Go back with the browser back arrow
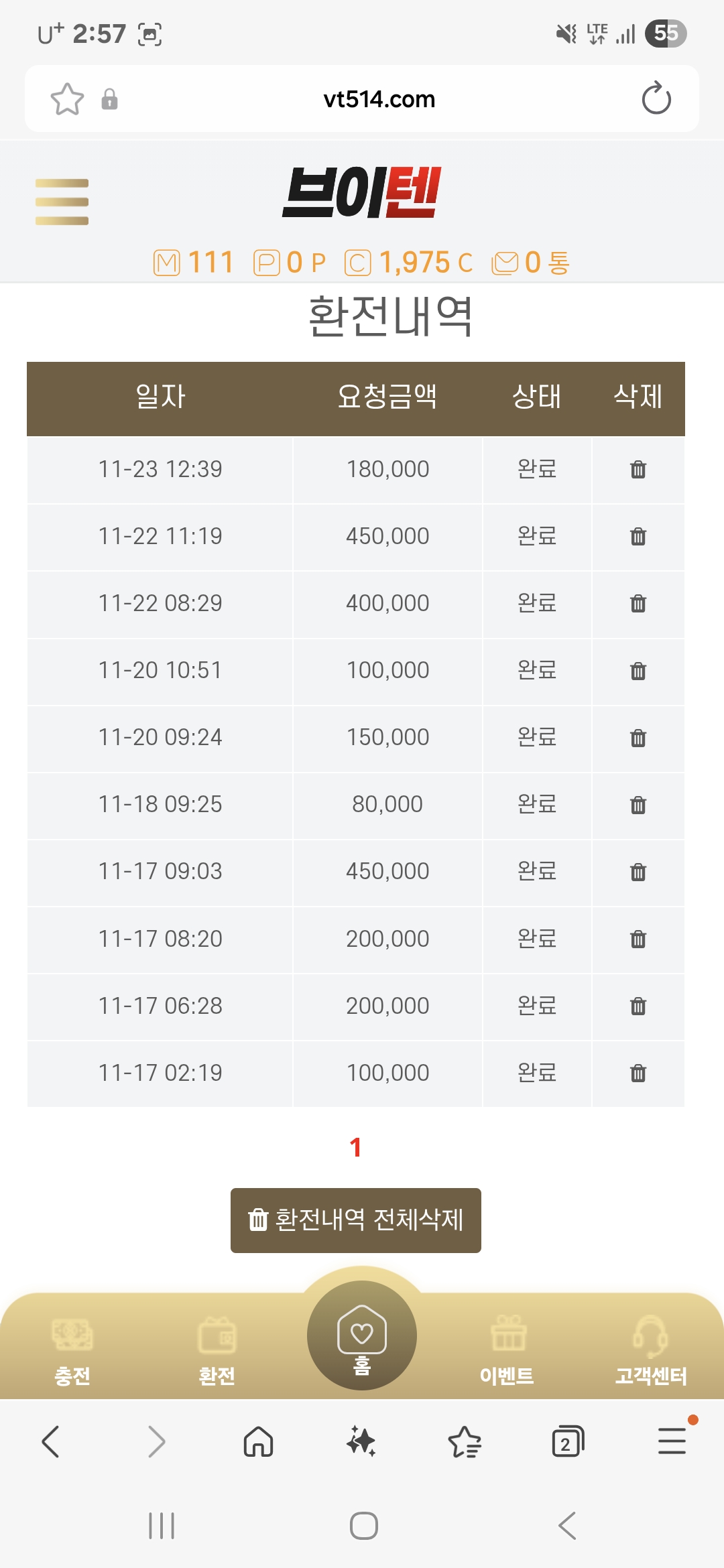Image resolution: width=724 pixels, height=1568 pixels. point(51,1441)
